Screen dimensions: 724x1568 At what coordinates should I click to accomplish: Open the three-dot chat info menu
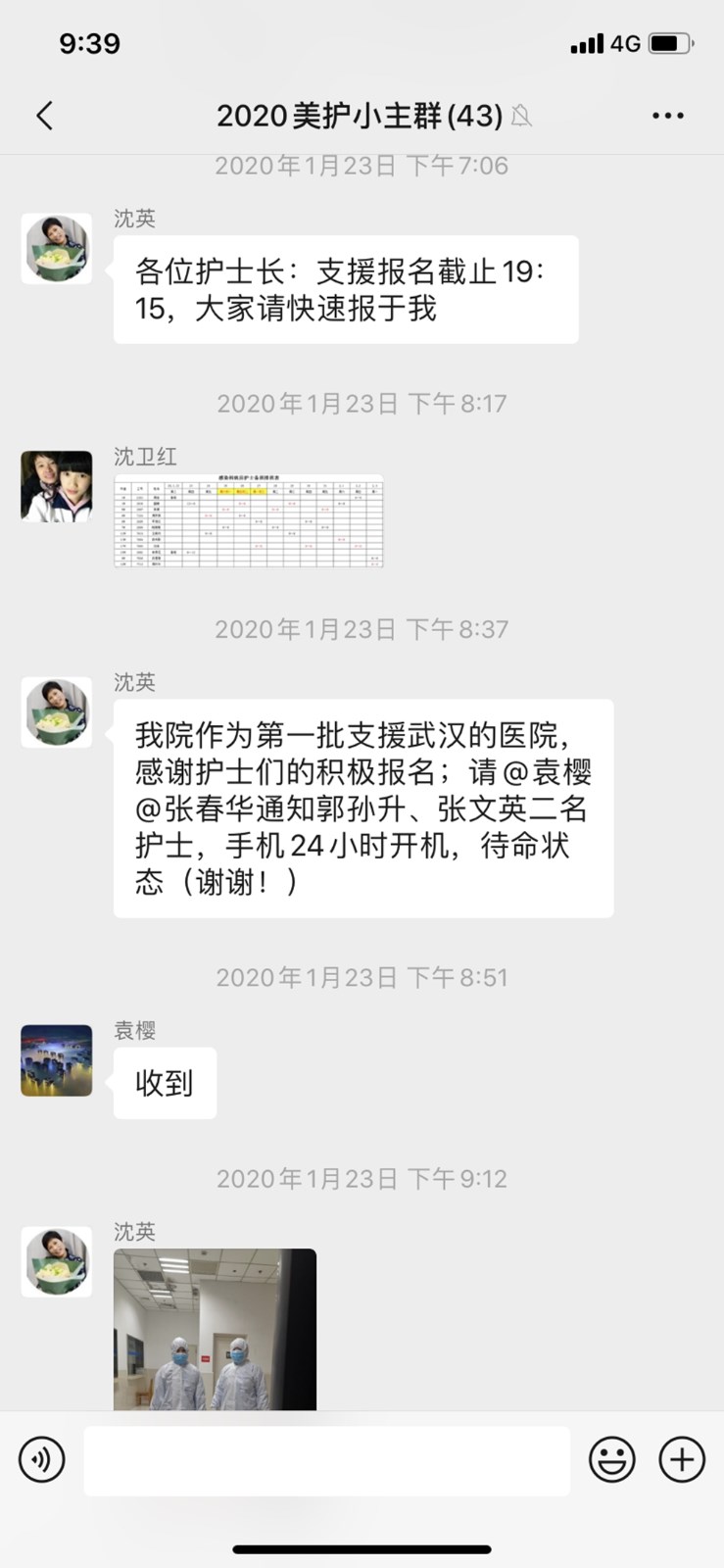pos(668,116)
